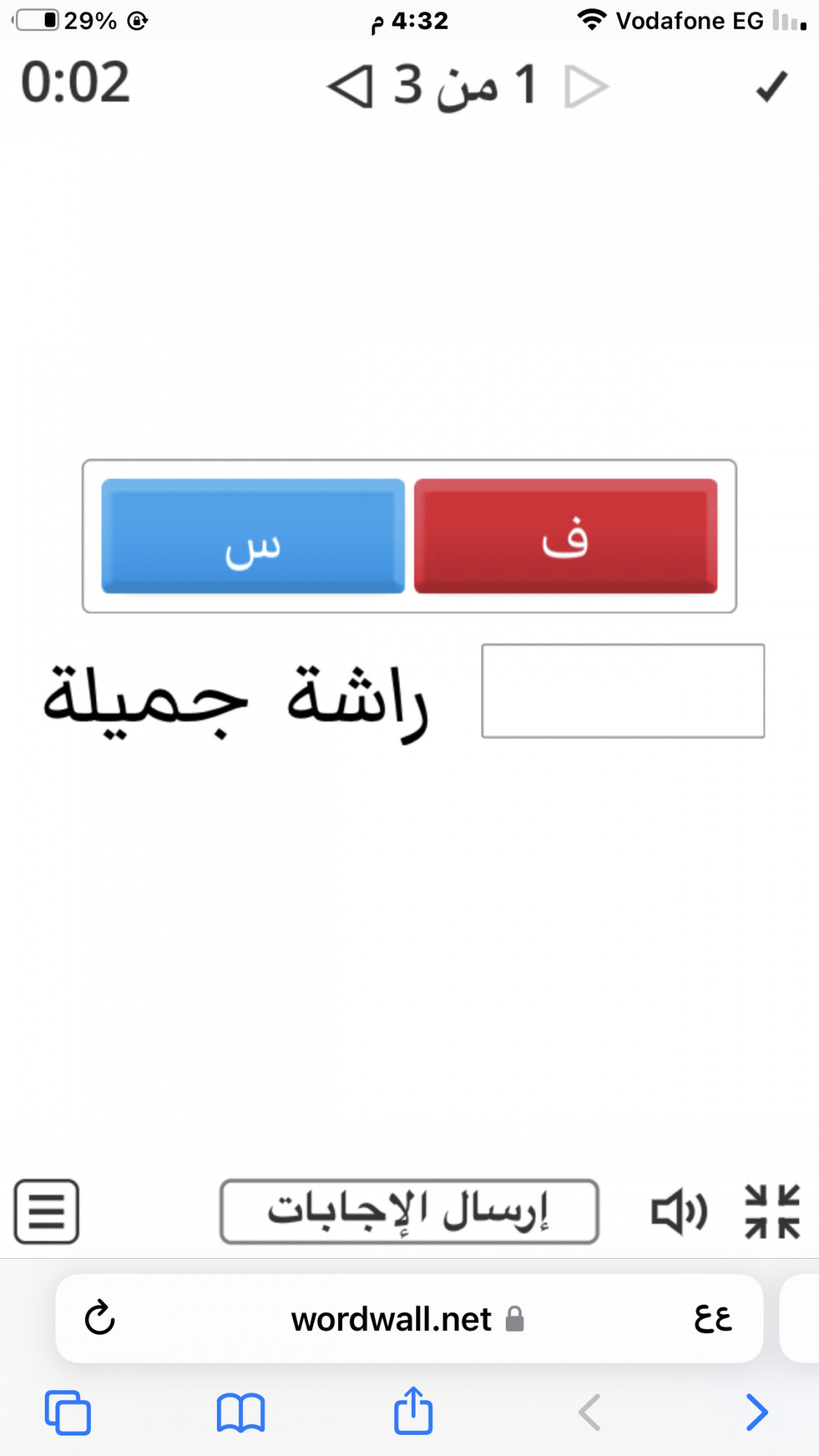Screen dimensions: 819x1456
Task: Reload the wordwall.net page
Action: click(99, 1318)
